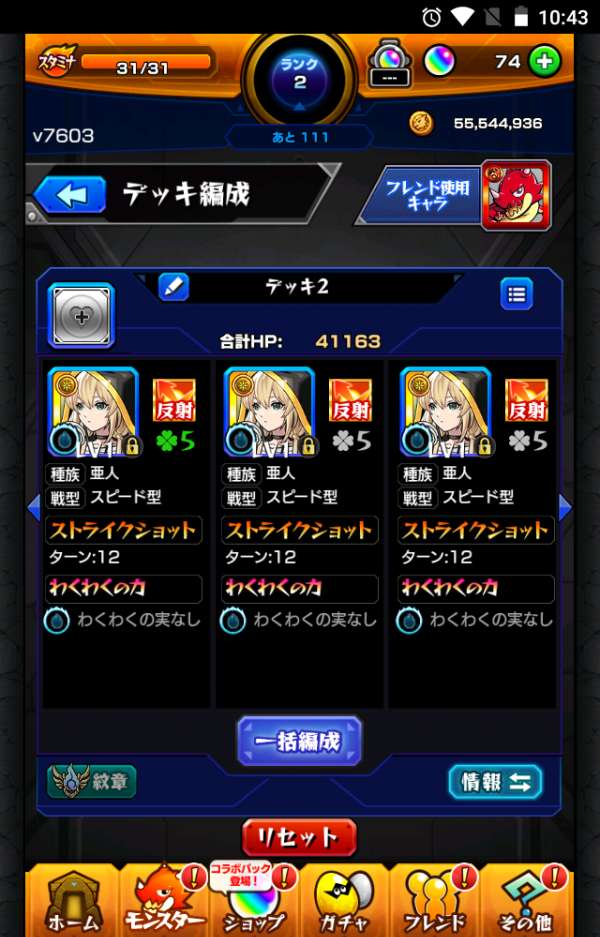Open the 紋章 button

pyautogui.click(x=92, y=781)
